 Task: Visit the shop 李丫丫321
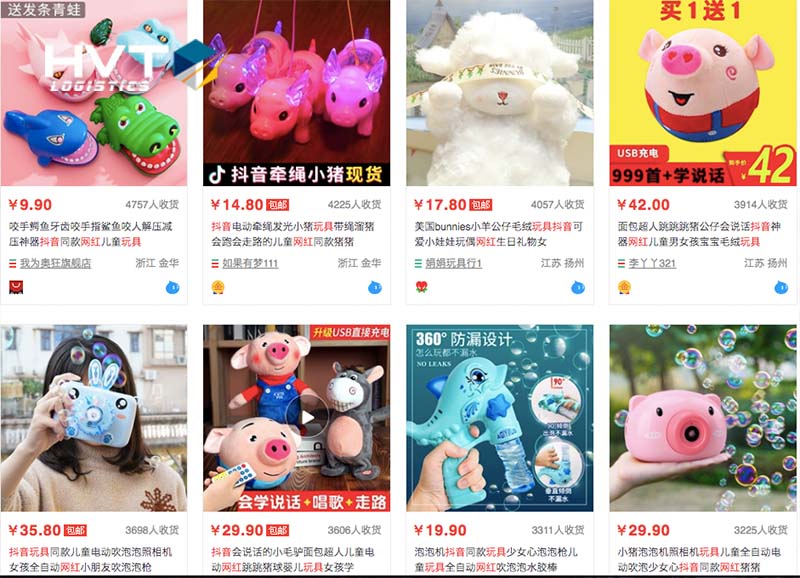point(652,263)
